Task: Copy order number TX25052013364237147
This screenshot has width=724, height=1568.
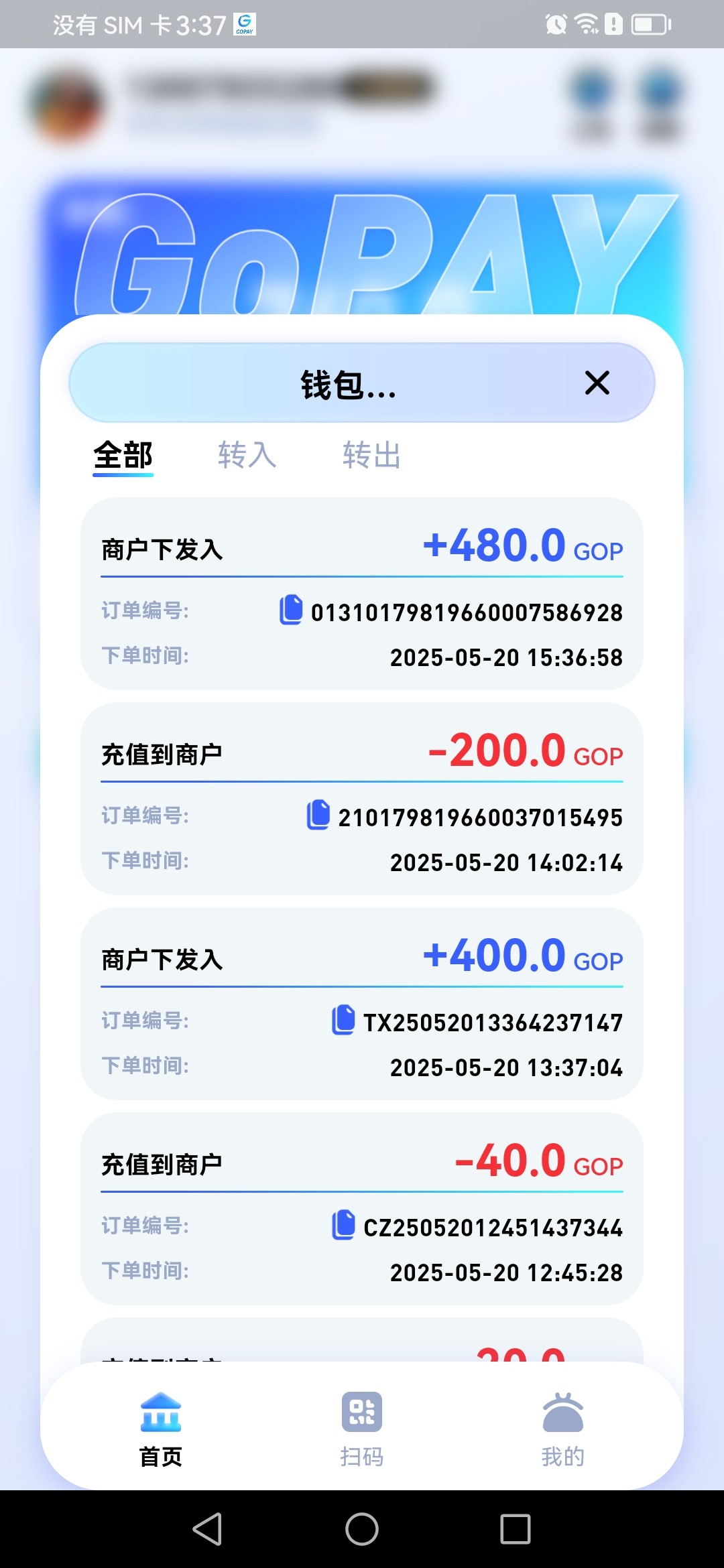Action: pyautogui.click(x=343, y=1020)
